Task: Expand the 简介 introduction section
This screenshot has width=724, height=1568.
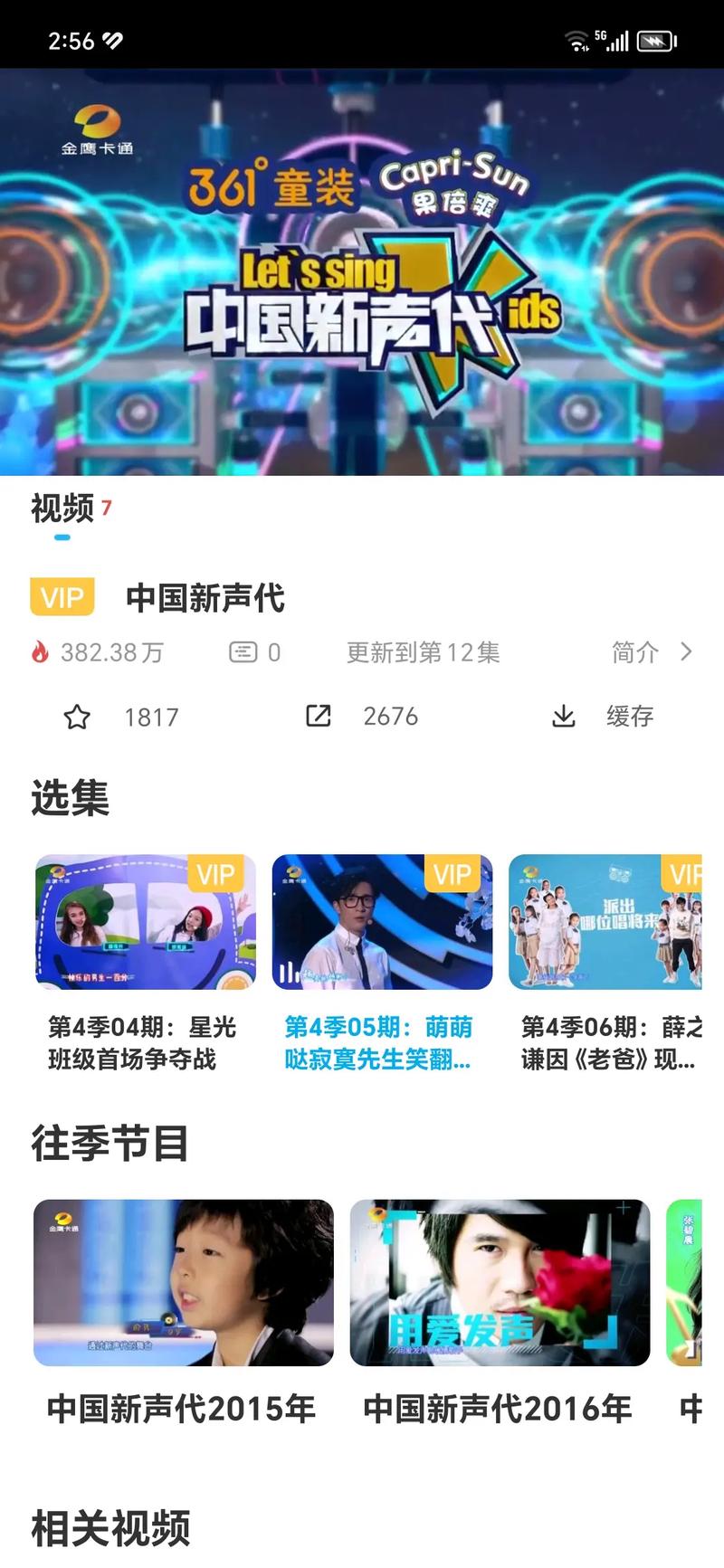Action: [650, 652]
